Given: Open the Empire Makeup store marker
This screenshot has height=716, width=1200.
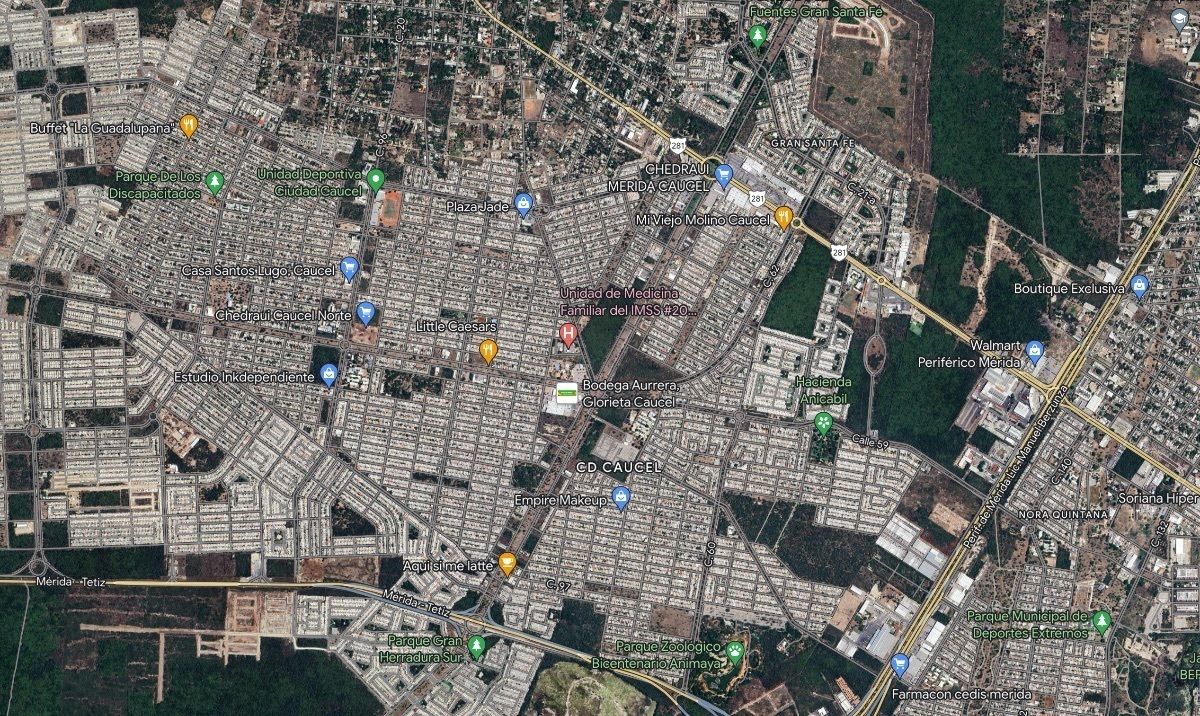Looking at the screenshot, I should [x=621, y=496].
